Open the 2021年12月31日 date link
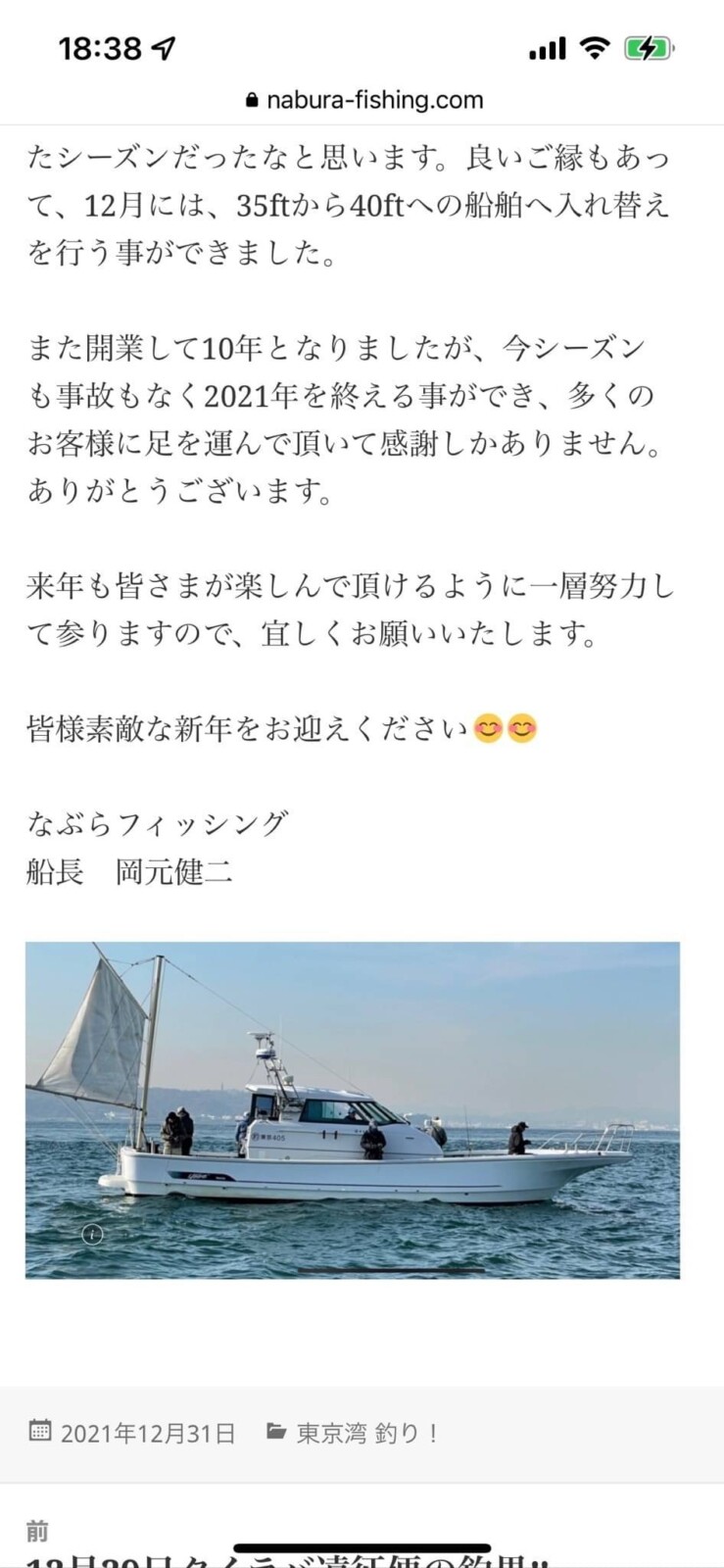Screen dimensions: 724x1568 click(x=148, y=1433)
